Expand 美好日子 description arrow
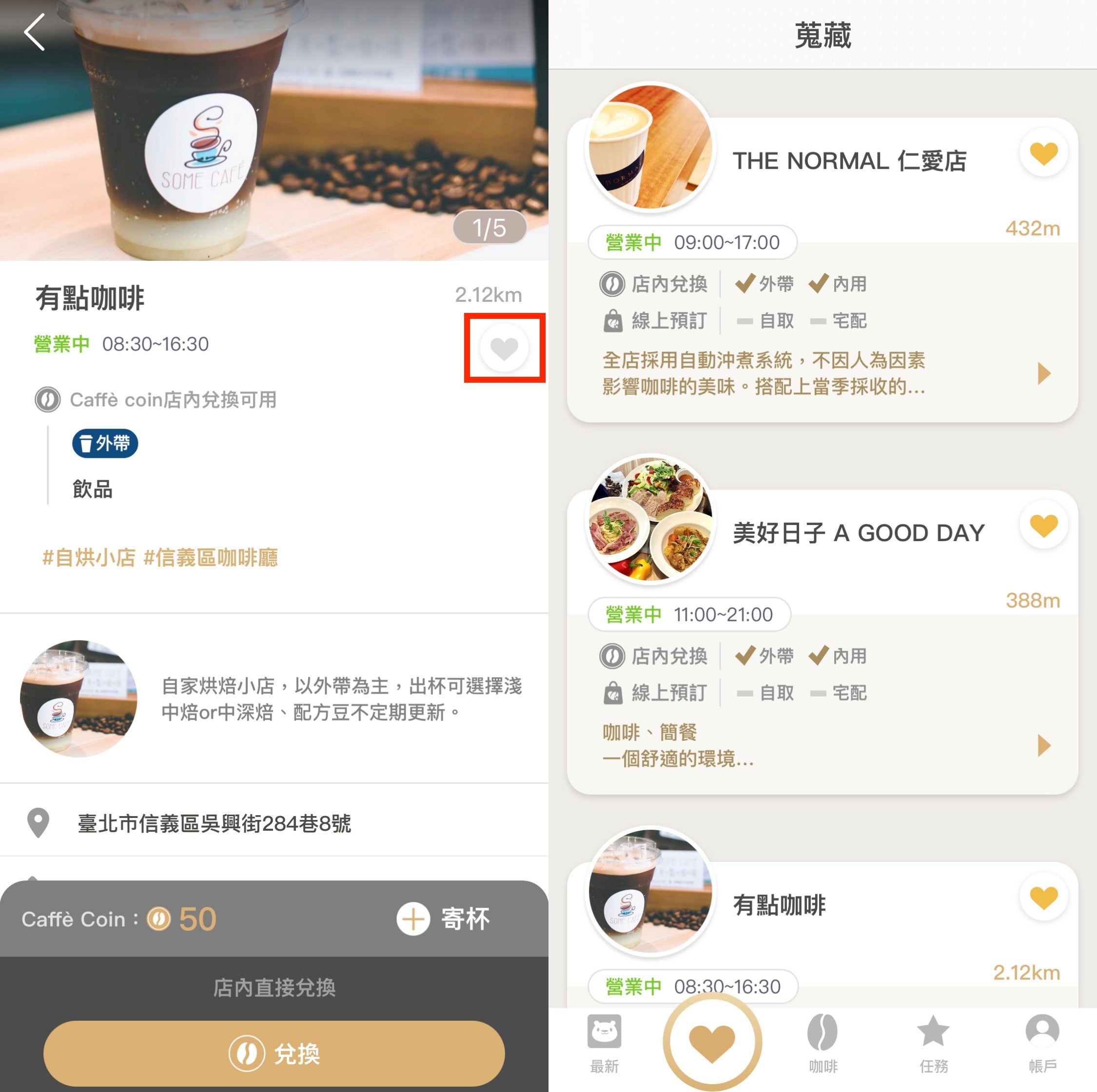This screenshot has height=1092, width=1097. 1044,745
